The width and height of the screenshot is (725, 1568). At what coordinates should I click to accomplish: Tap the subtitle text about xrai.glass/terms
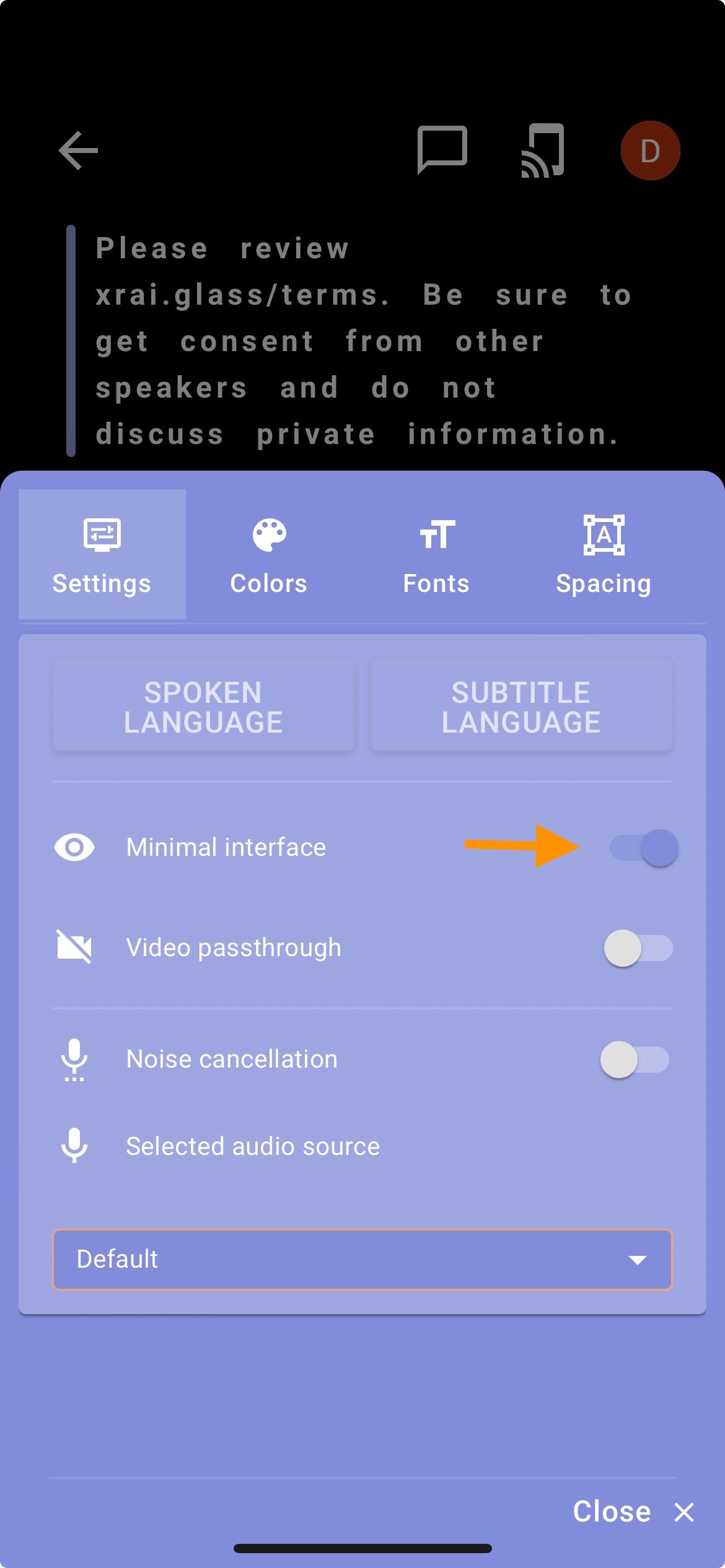click(x=359, y=341)
